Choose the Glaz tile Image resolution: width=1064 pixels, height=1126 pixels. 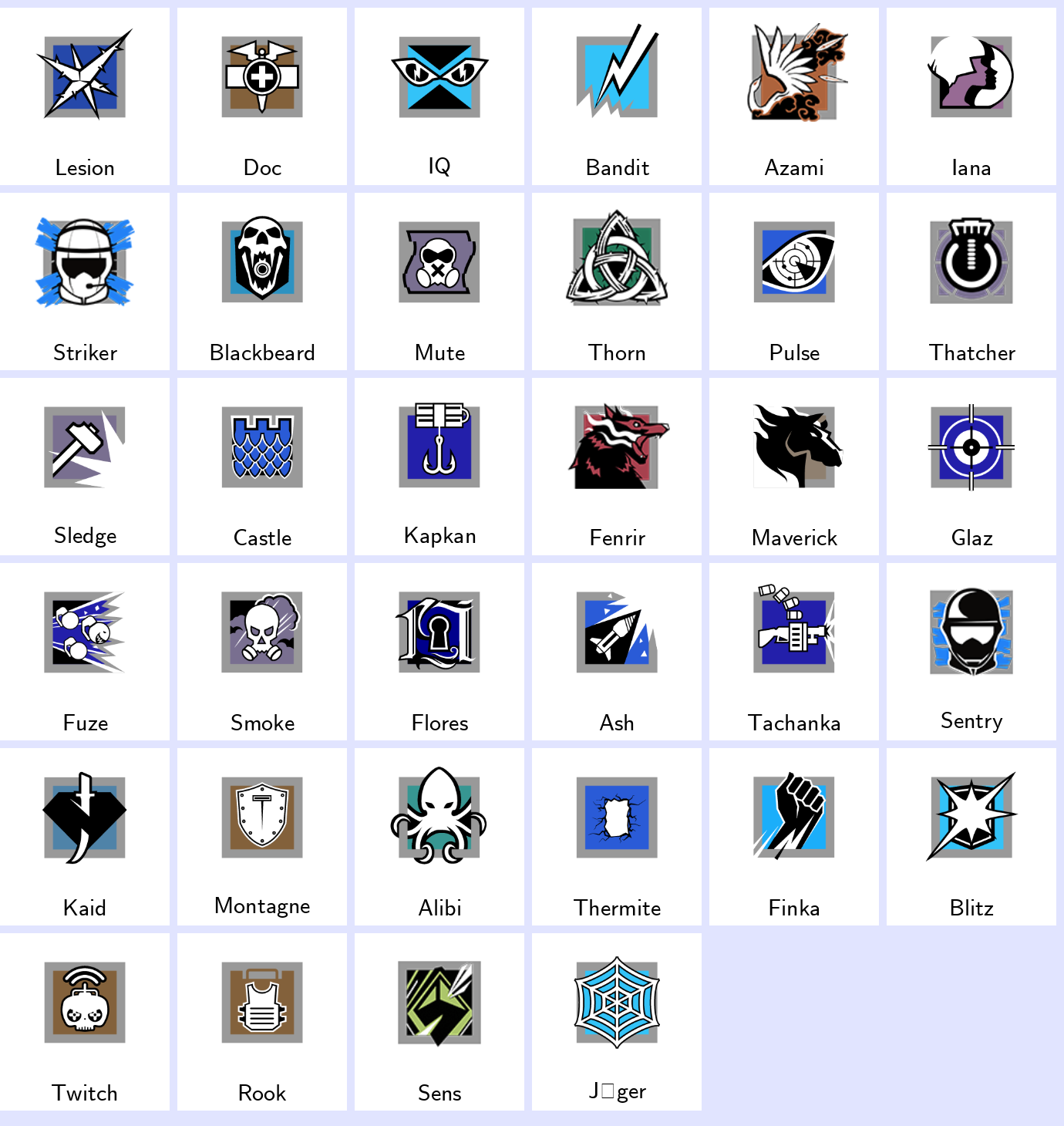(x=971, y=467)
